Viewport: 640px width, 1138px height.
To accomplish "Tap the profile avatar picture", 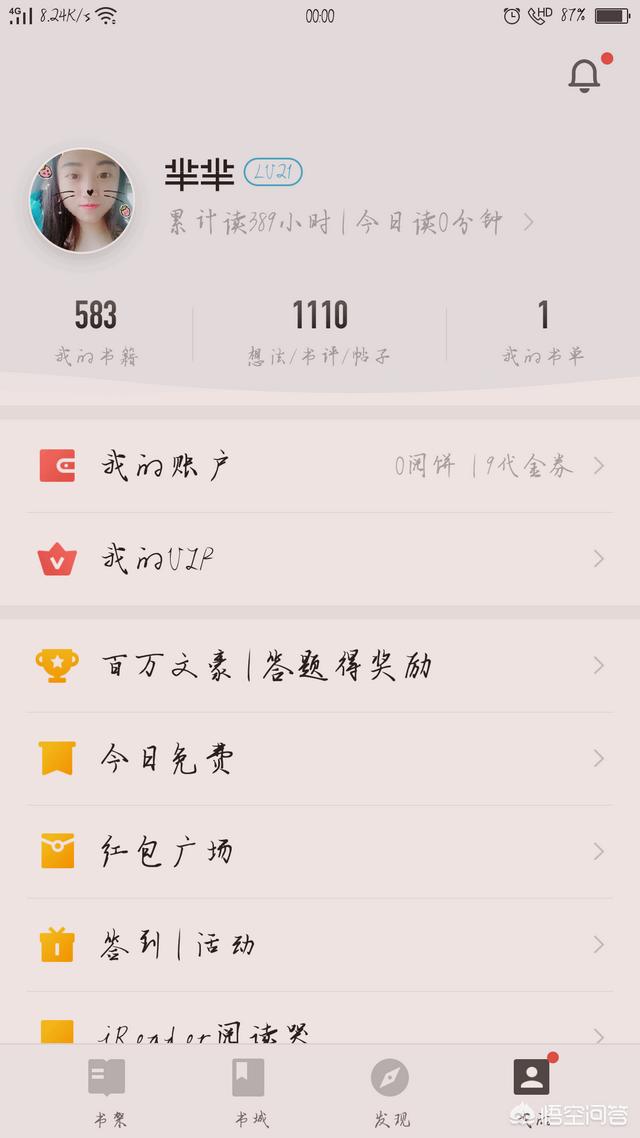I will point(82,201).
